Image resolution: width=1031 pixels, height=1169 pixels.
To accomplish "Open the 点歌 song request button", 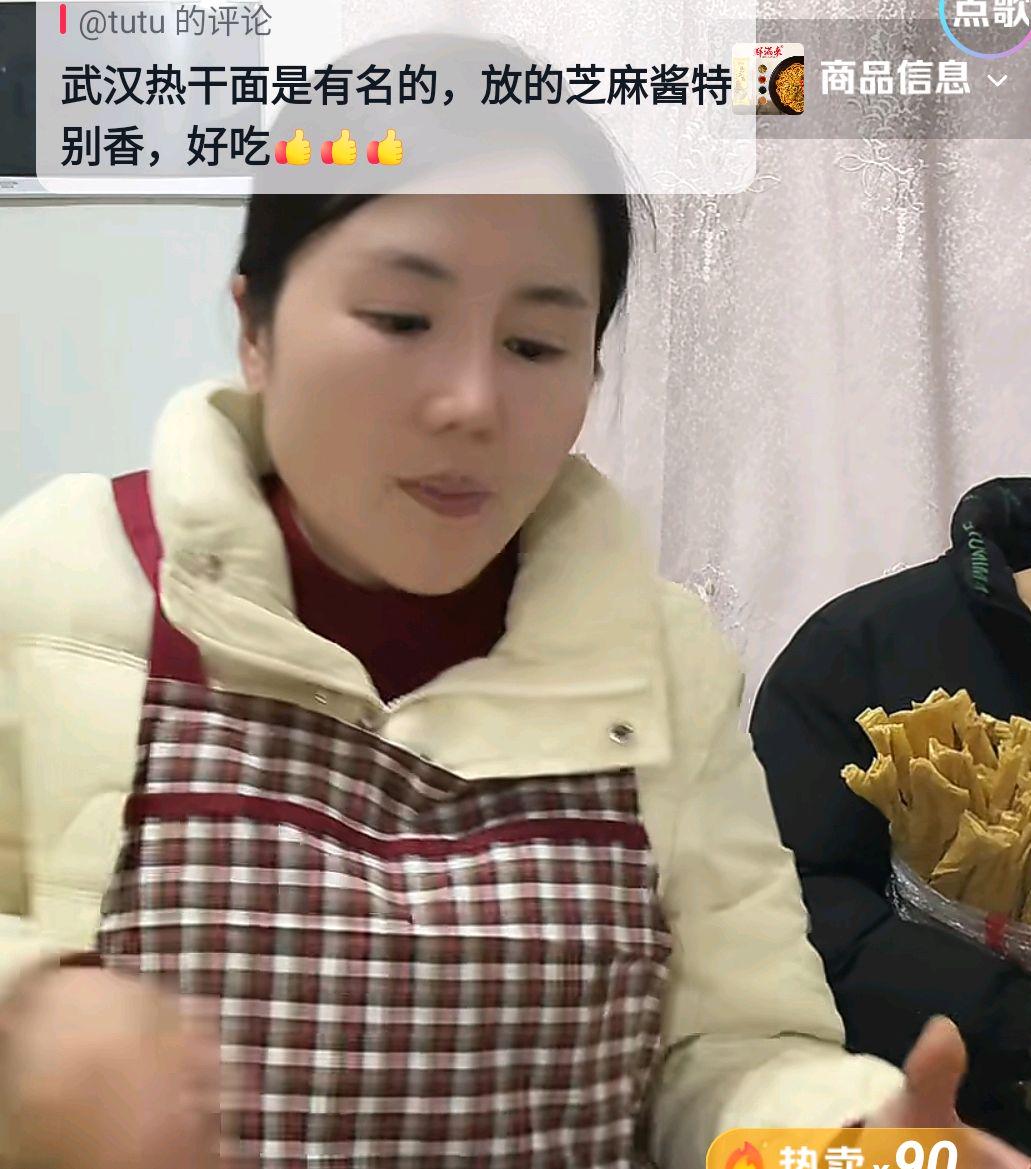I will pyautogui.click(x=988, y=20).
